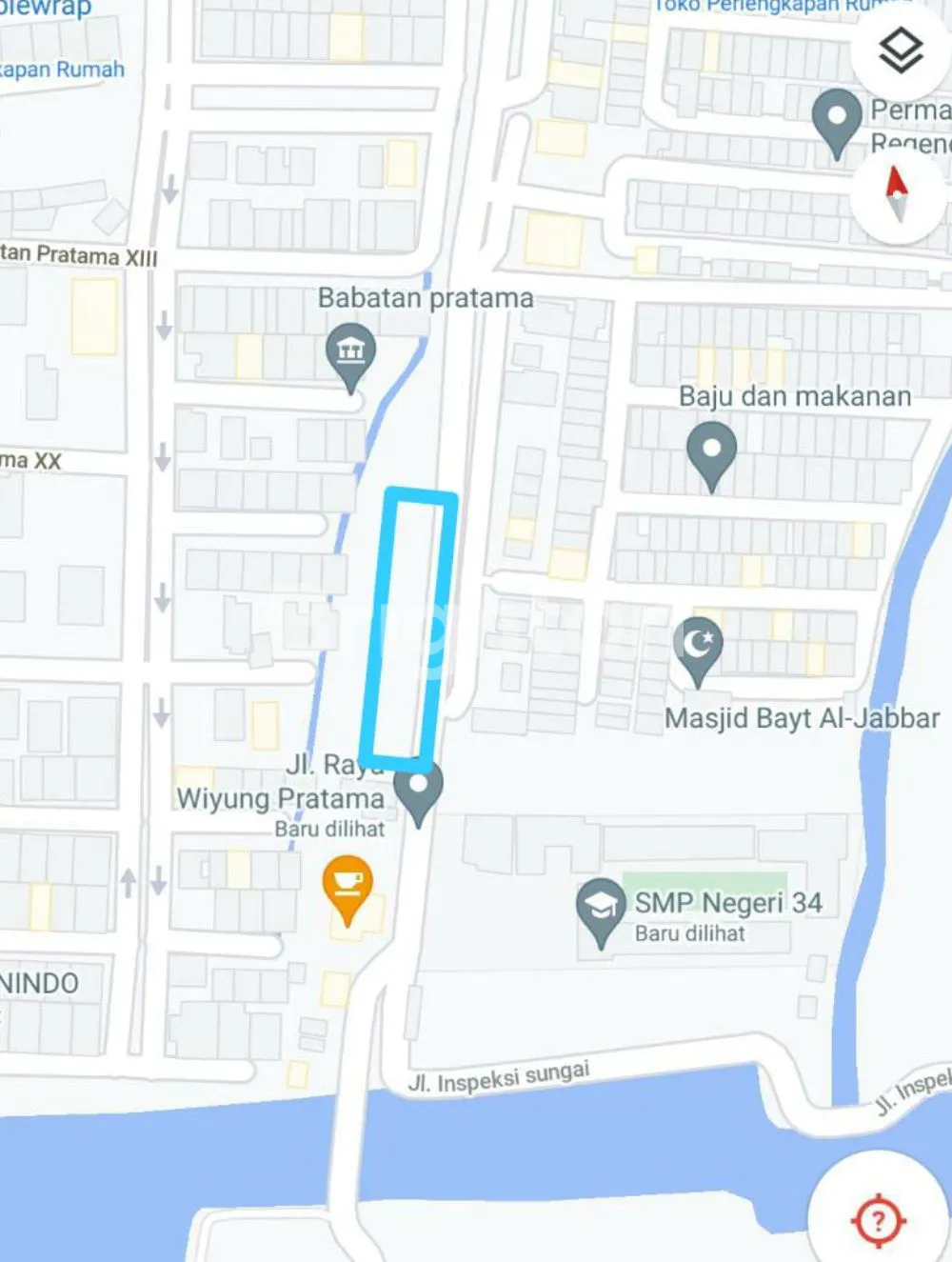Select the Jl. Raya Wiyung Pratama pin
Viewport: 952px width, 1262px height.
coord(418,791)
